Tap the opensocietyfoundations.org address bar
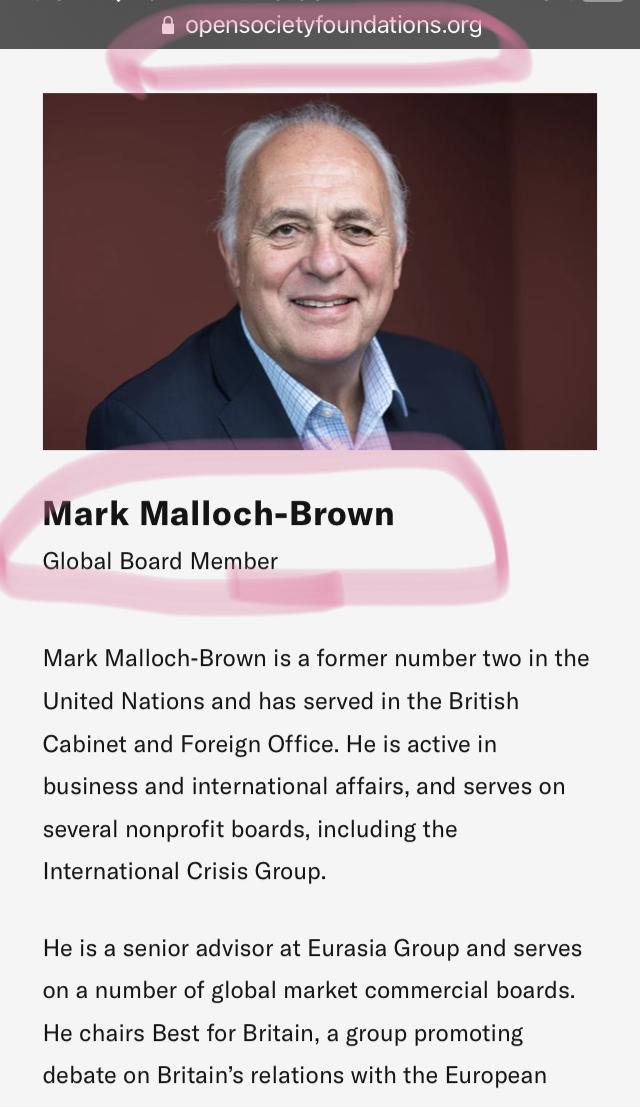The width and height of the screenshot is (640, 1107). pos(322,25)
